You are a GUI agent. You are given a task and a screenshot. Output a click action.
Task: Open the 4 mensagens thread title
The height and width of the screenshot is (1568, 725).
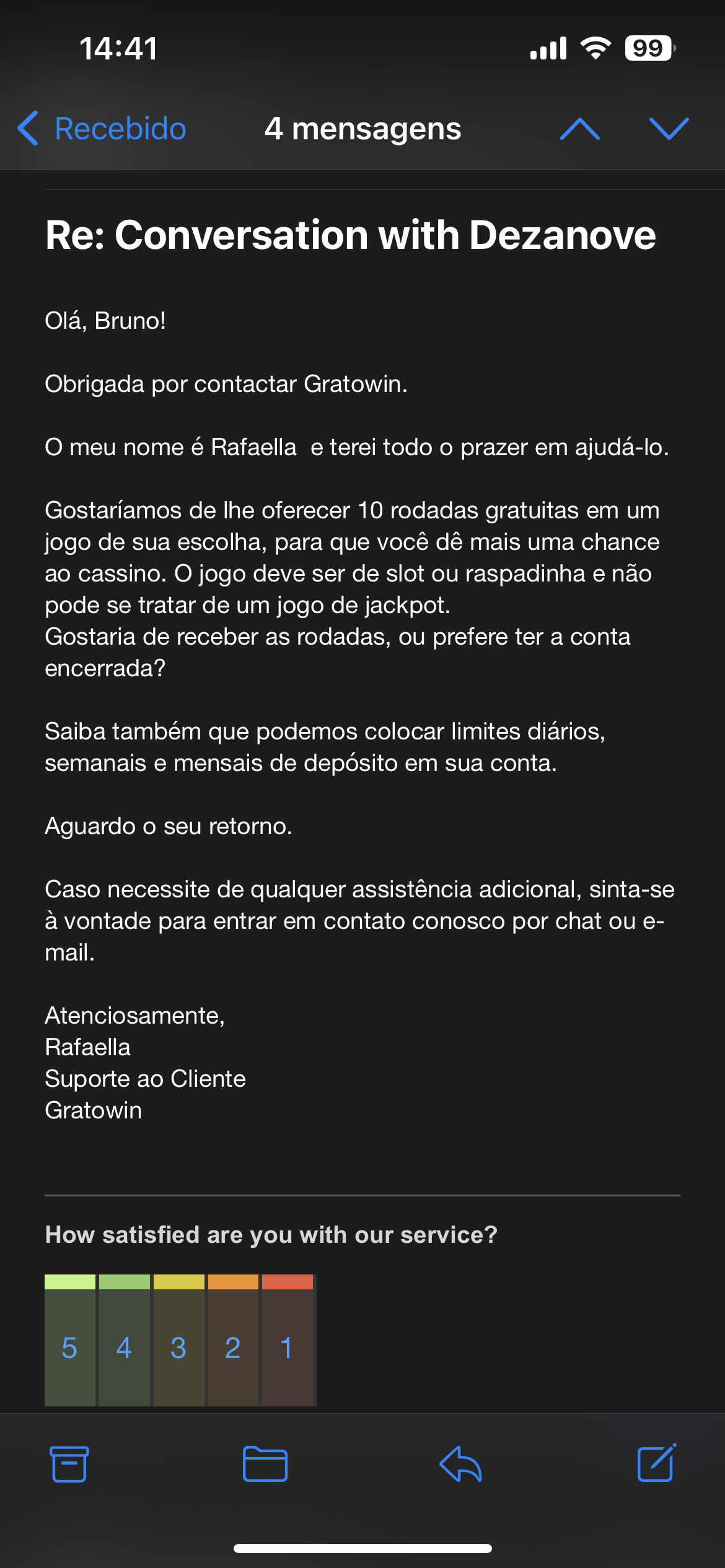362,129
